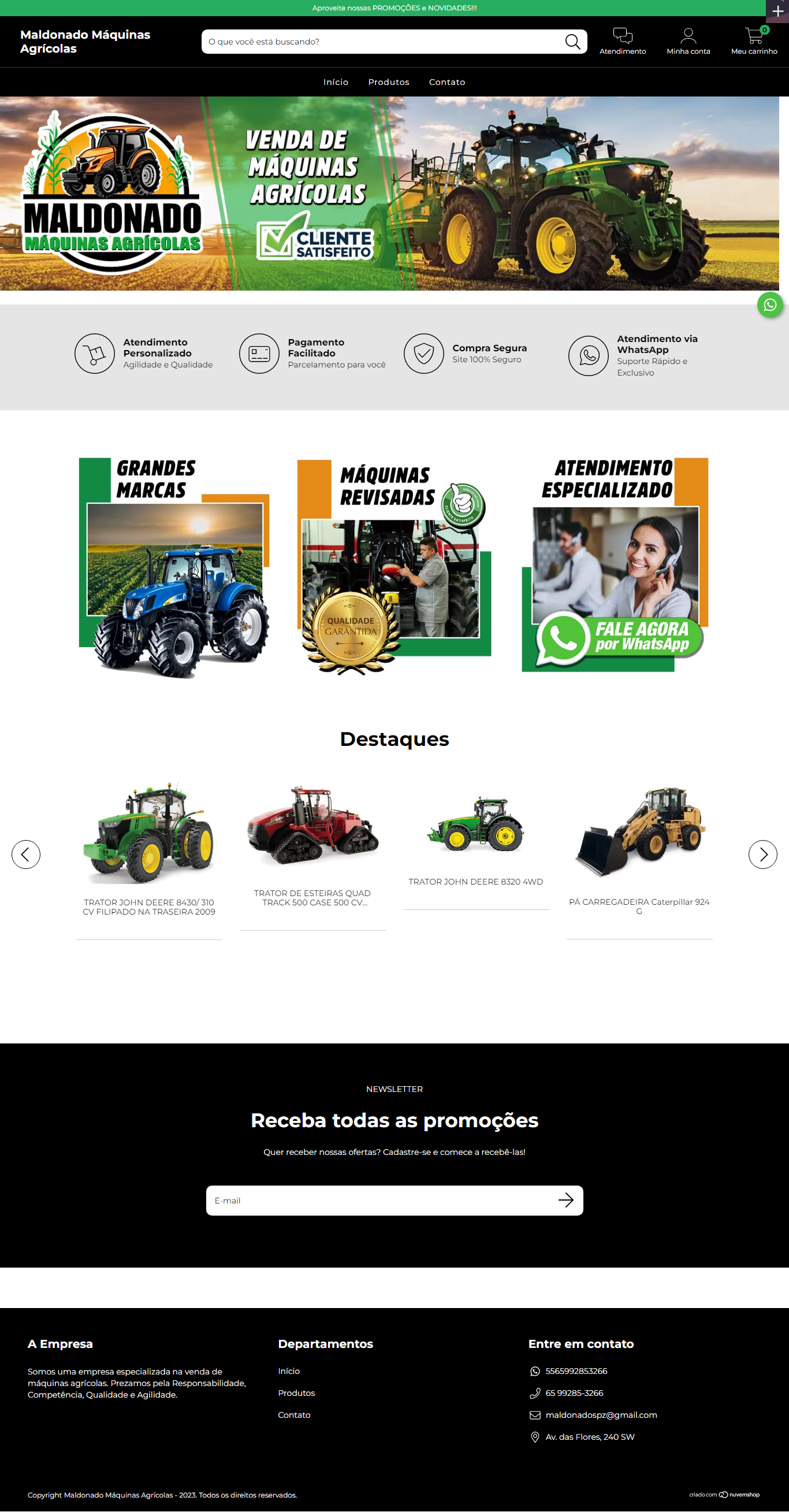Tap the plus icon at top corner
The width and height of the screenshot is (789, 1512).
coord(777,10)
